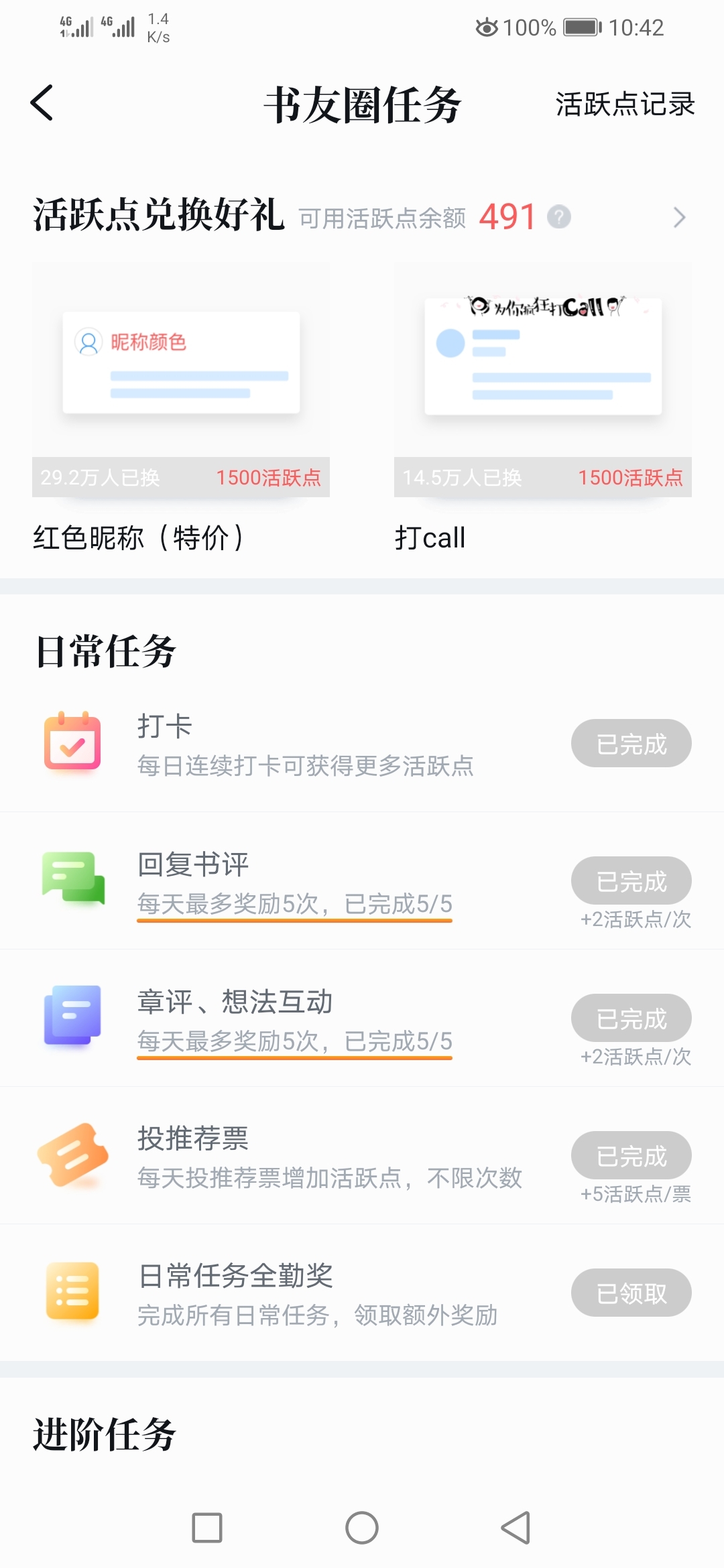Go back using the top-left arrow
The height and width of the screenshot is (1568, 724).
(x=42, y=103)
